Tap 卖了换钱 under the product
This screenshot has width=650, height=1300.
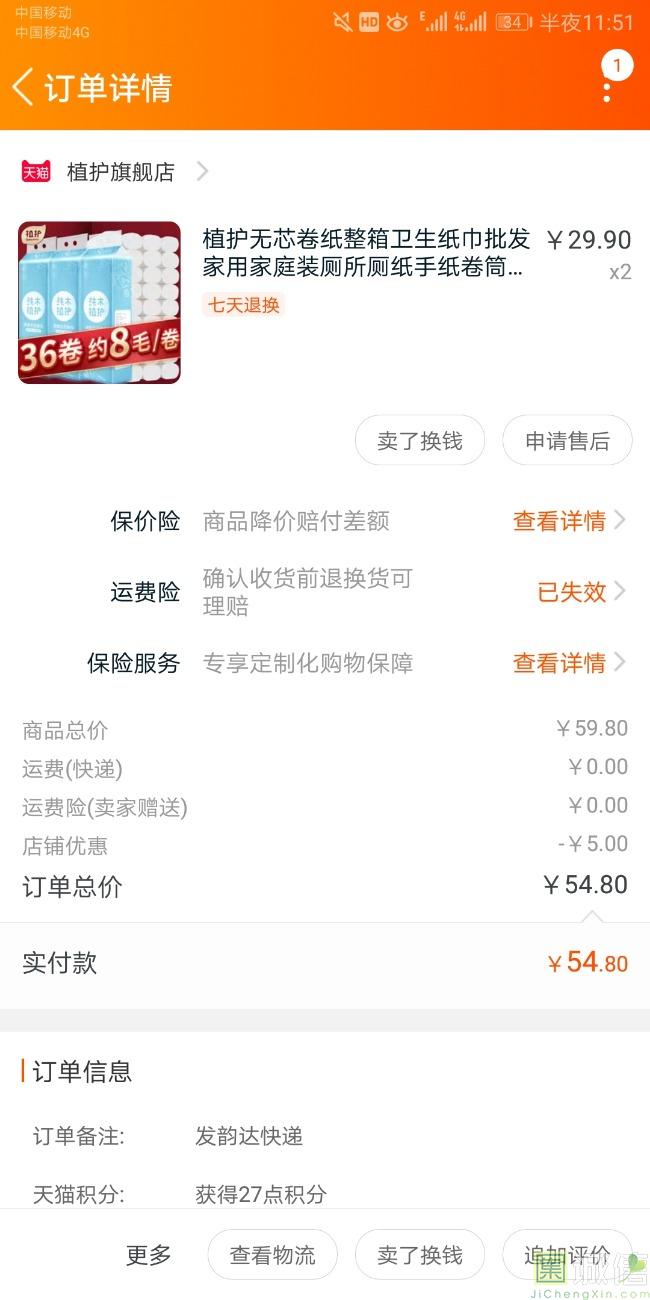click(x=420, y=441)
